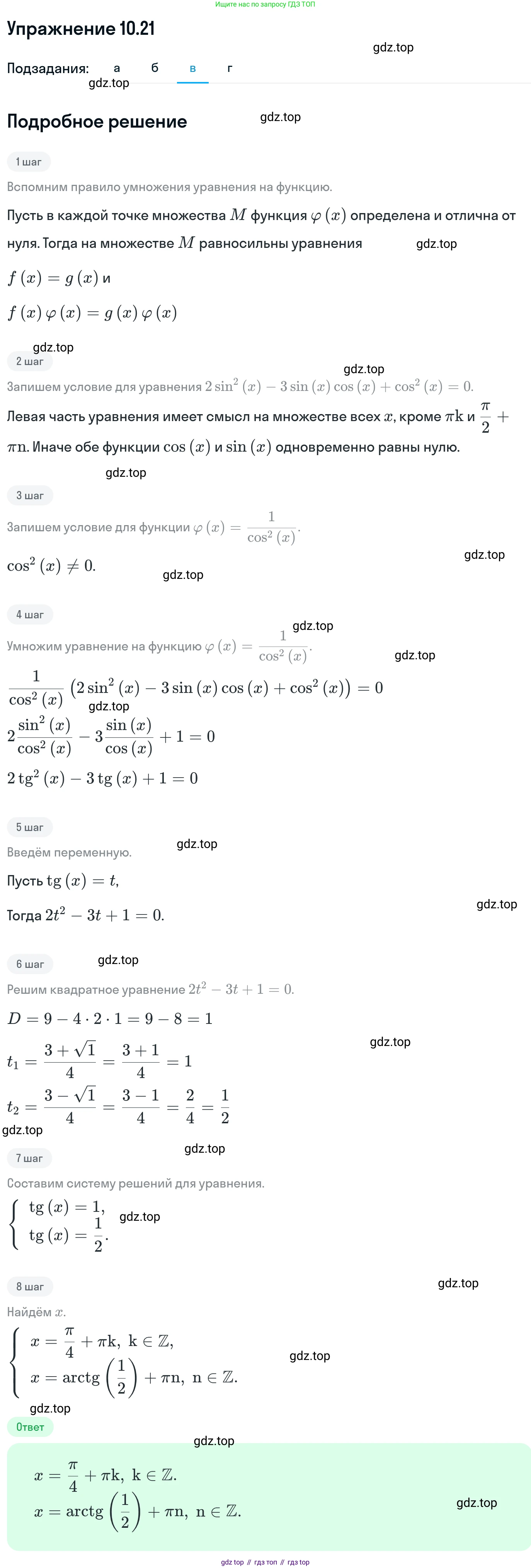531x1568 pixels.
Task: Switch to subtask а tab
Action: click(117, 68)
